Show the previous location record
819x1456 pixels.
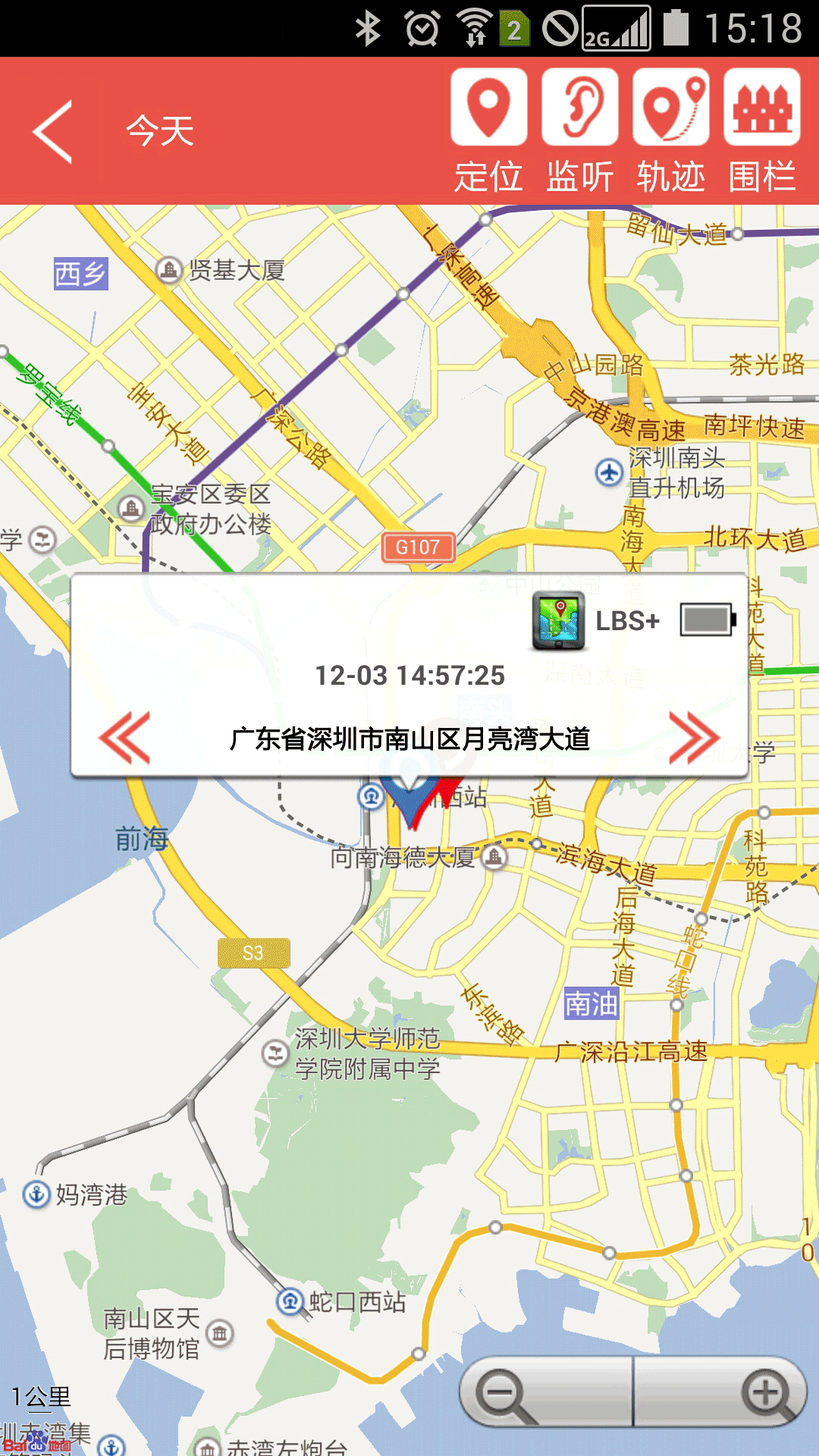pyautogui.click(x=125, y=737)
